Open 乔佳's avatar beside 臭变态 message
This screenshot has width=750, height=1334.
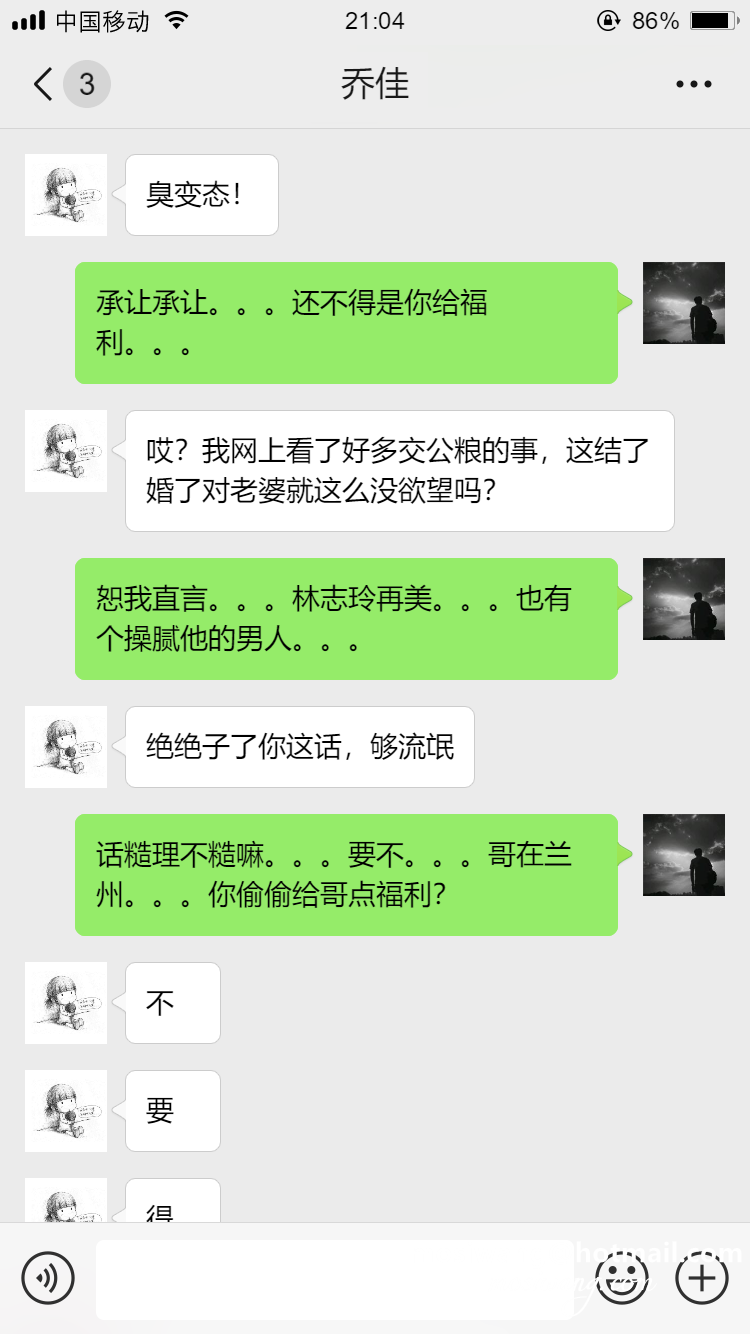click(66, 195)
